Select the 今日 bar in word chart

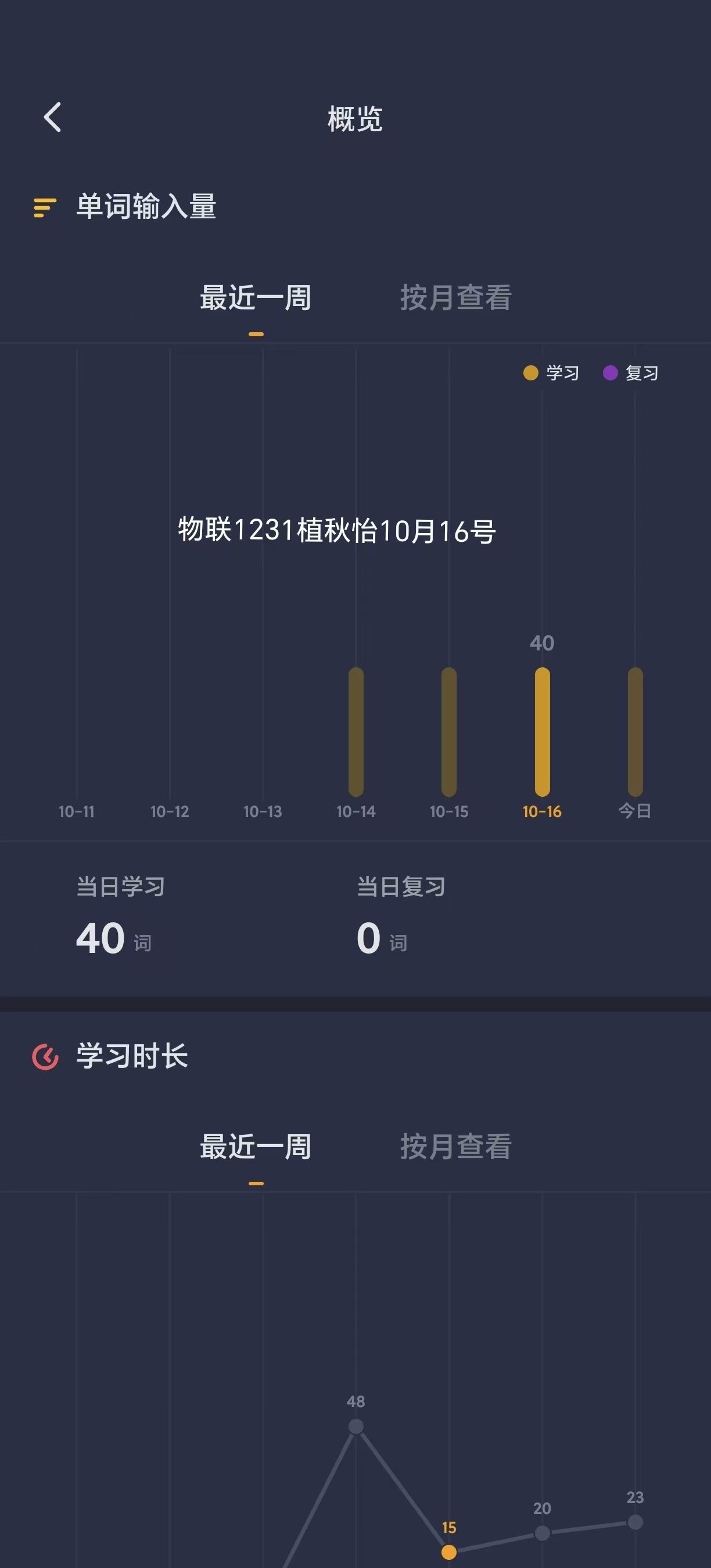635,732
